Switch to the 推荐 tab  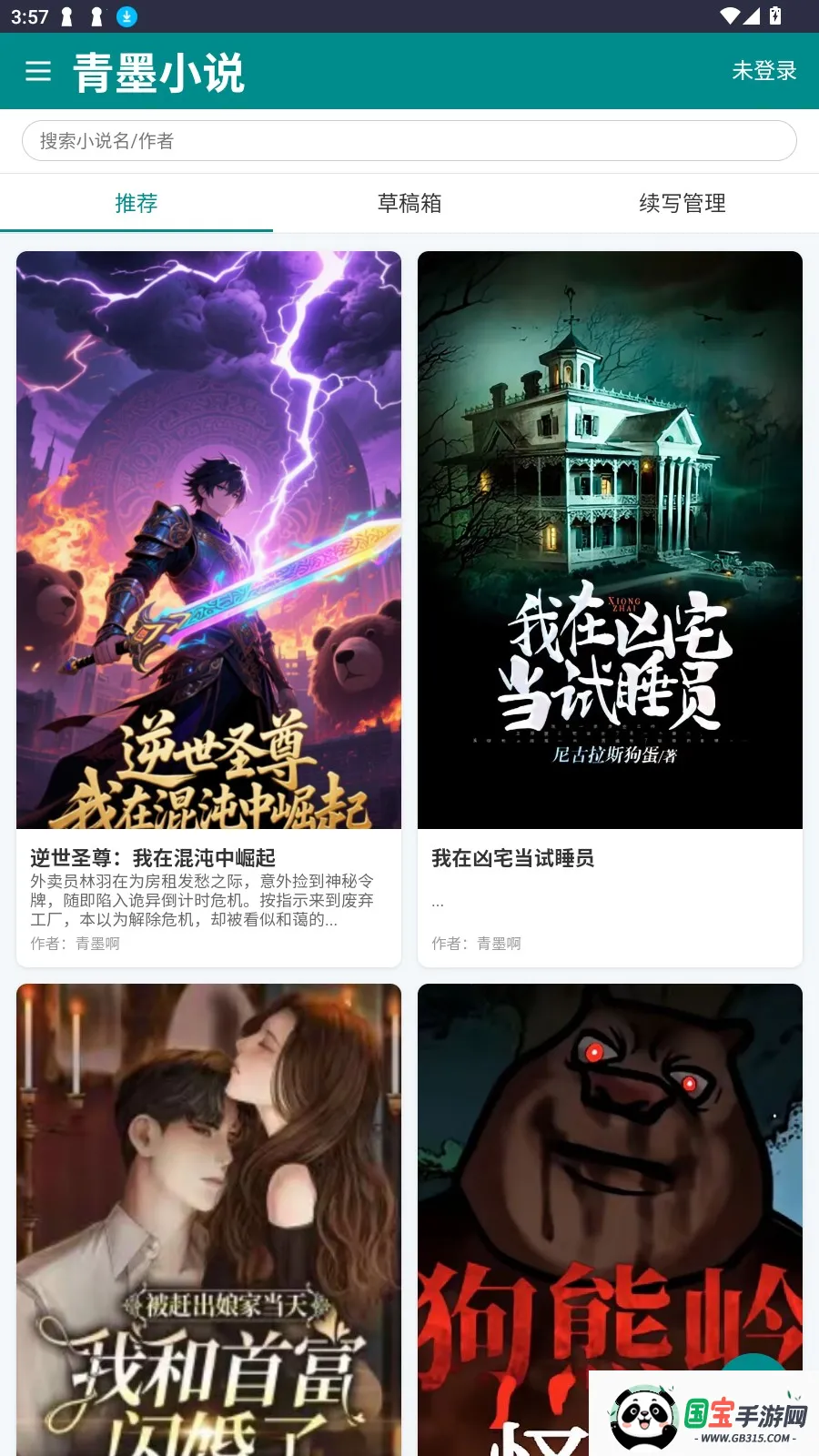pyautogui.click(x=136, y=203)
